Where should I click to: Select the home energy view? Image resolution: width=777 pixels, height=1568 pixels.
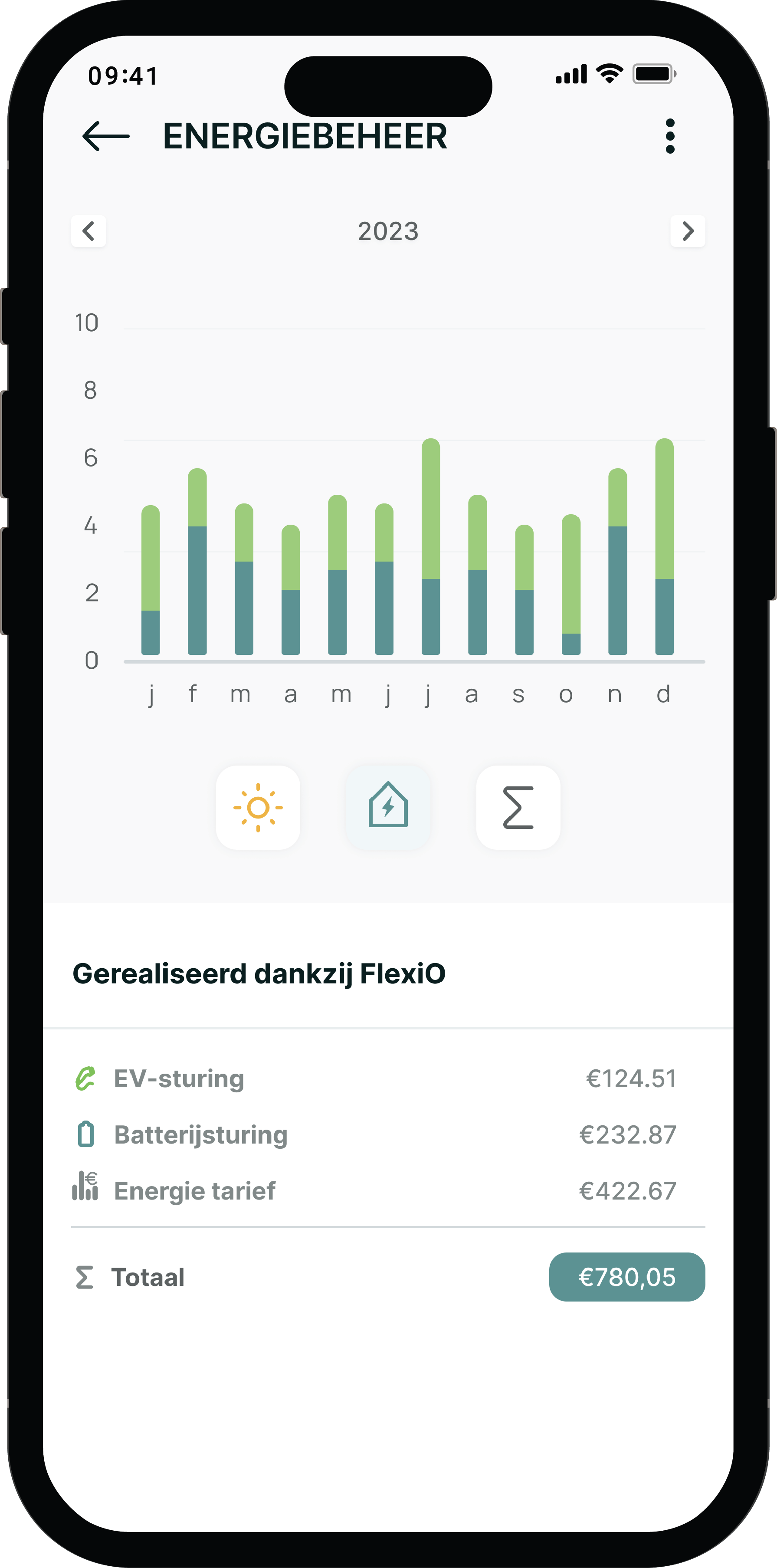(388, 807)
